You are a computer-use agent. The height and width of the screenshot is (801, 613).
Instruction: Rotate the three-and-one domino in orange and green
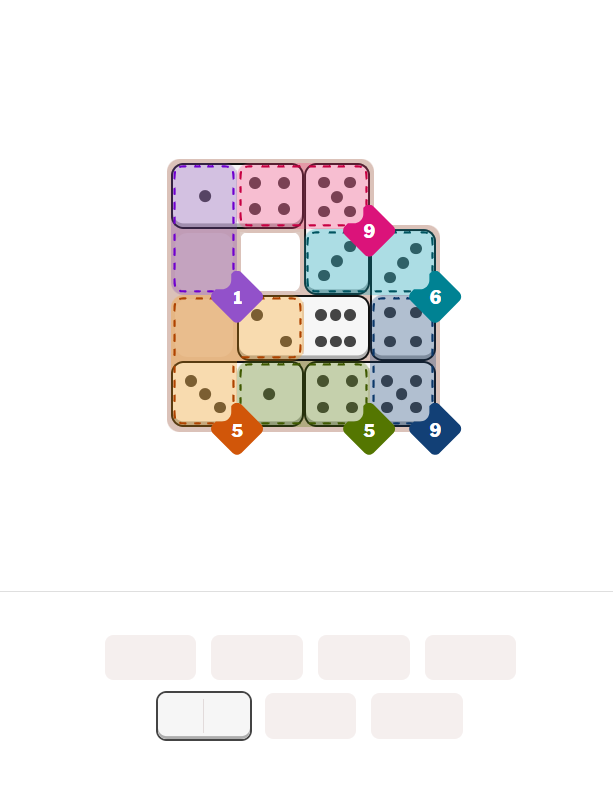pos(237,394)
